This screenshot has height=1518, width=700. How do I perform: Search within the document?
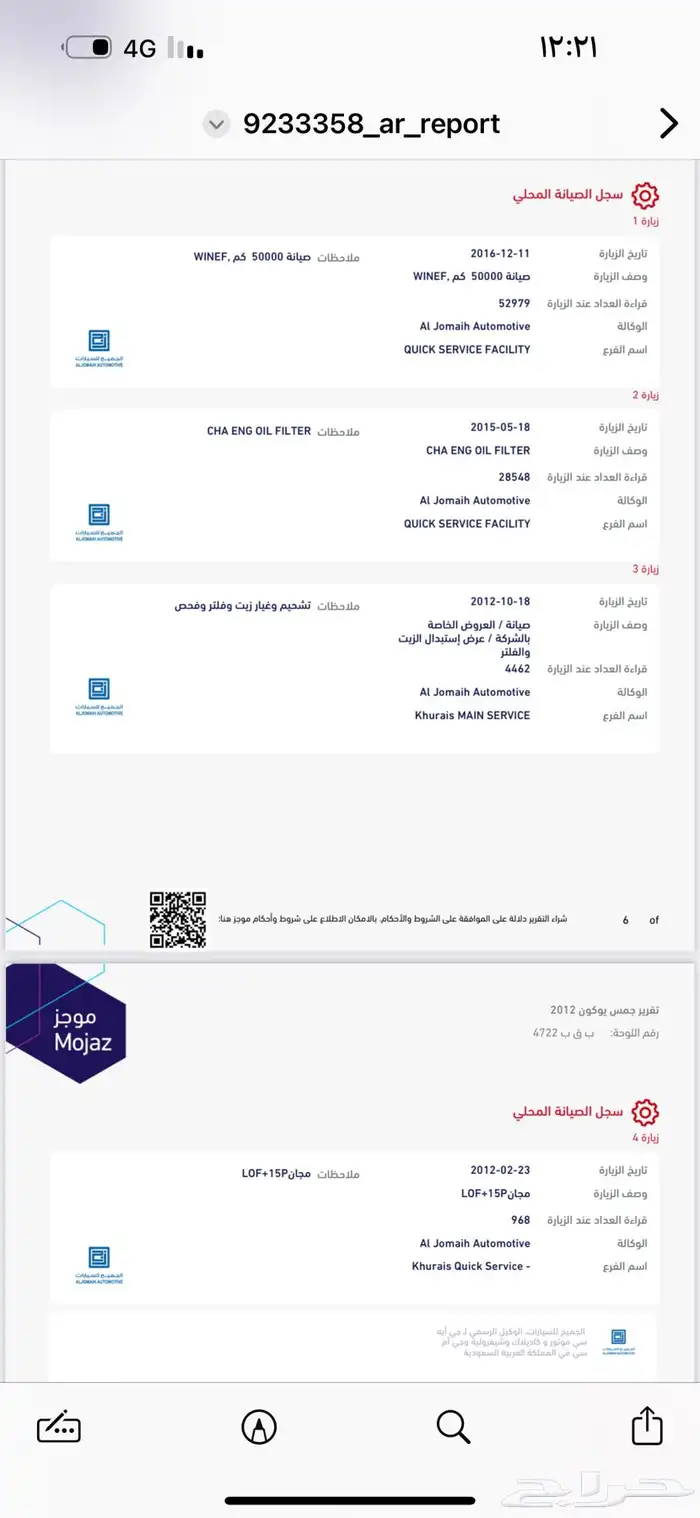[x=454, y=1427]
